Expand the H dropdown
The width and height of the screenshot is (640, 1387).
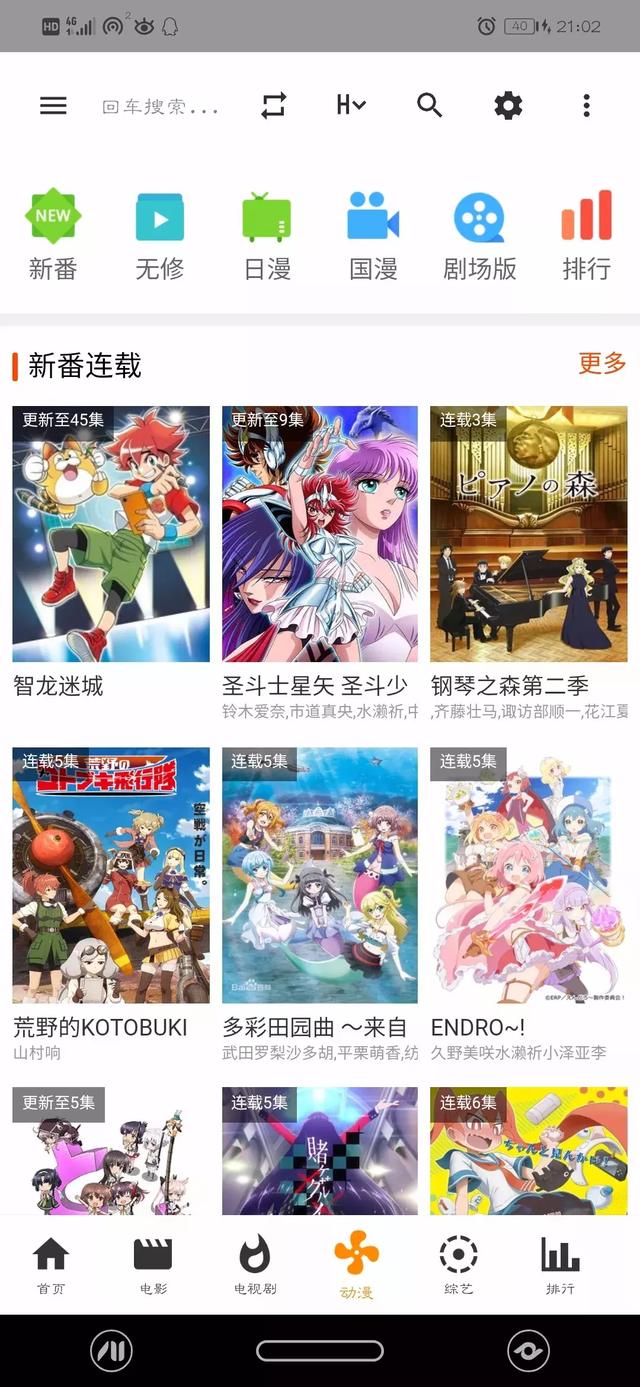pos(351,105)
